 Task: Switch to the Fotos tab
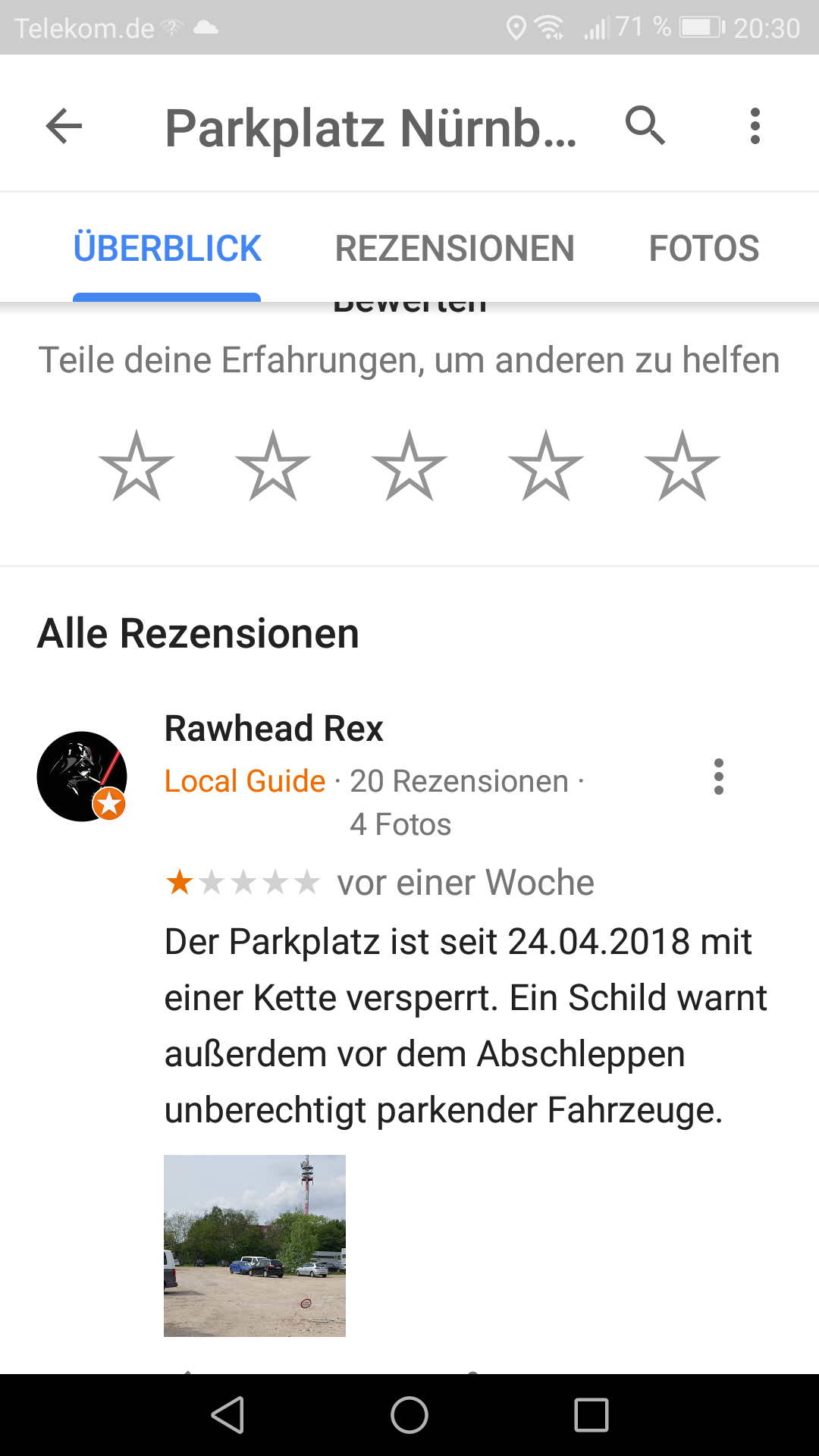pos(704,249)
